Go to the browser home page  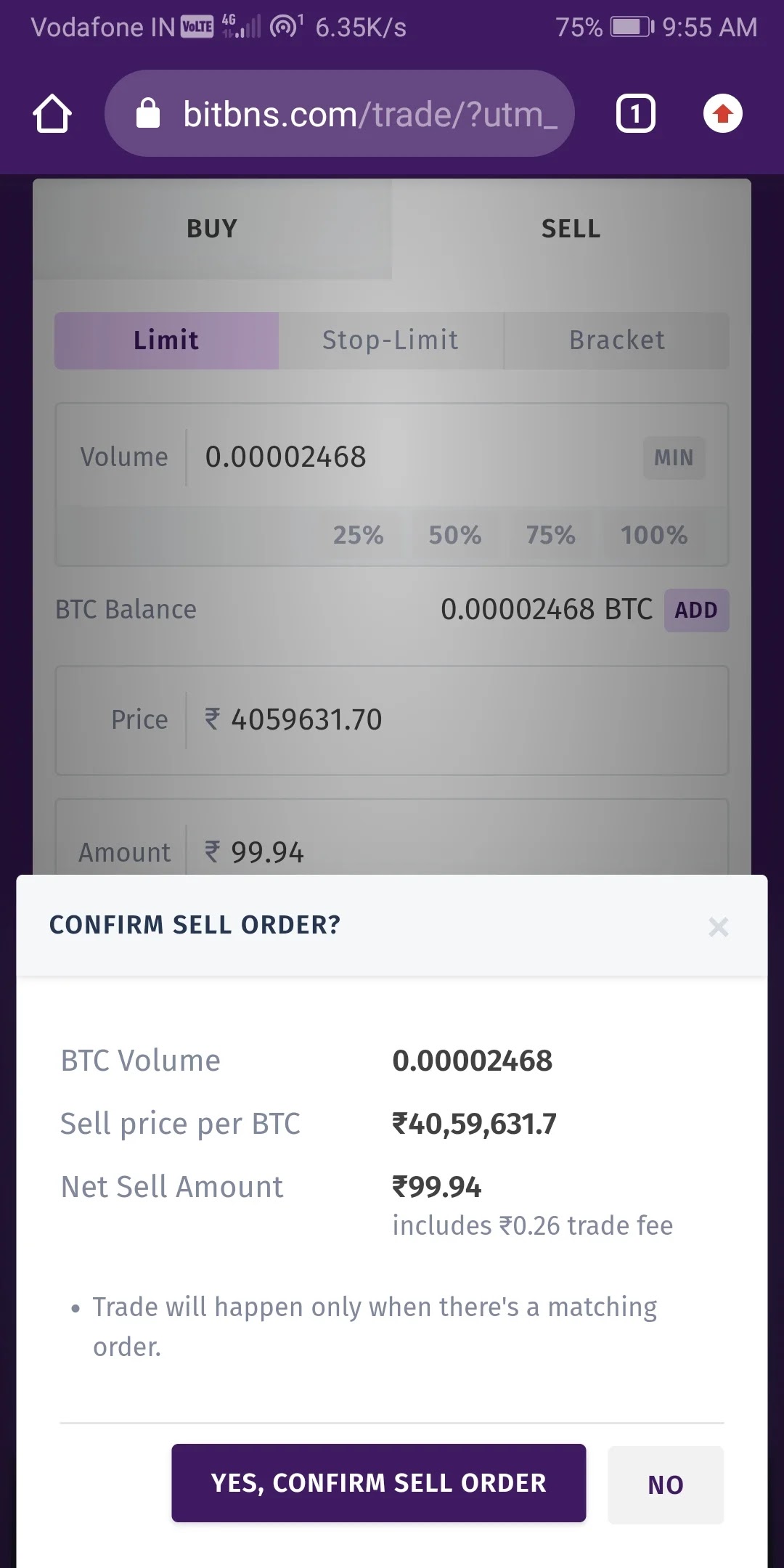click(52, 114)
